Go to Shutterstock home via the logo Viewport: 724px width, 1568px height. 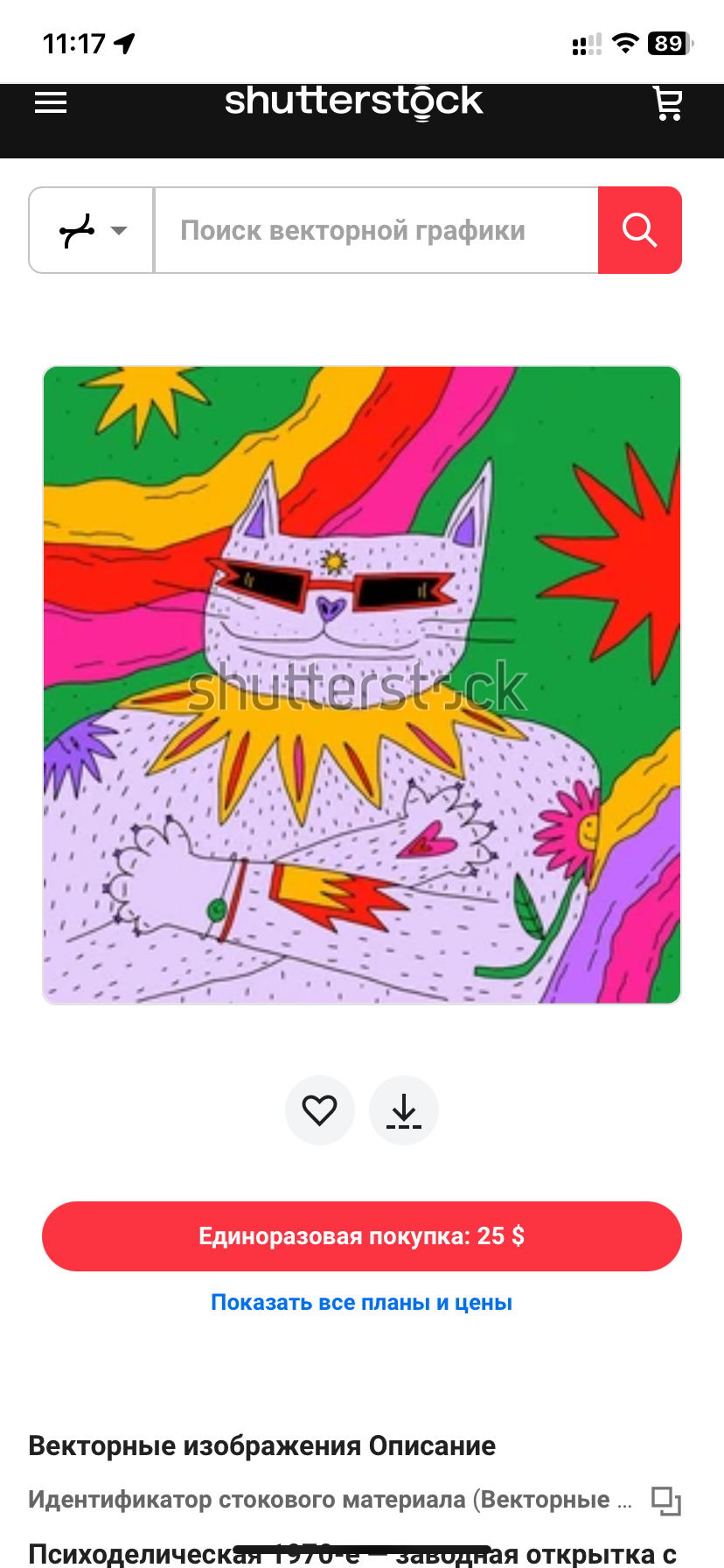pos(353,102)
